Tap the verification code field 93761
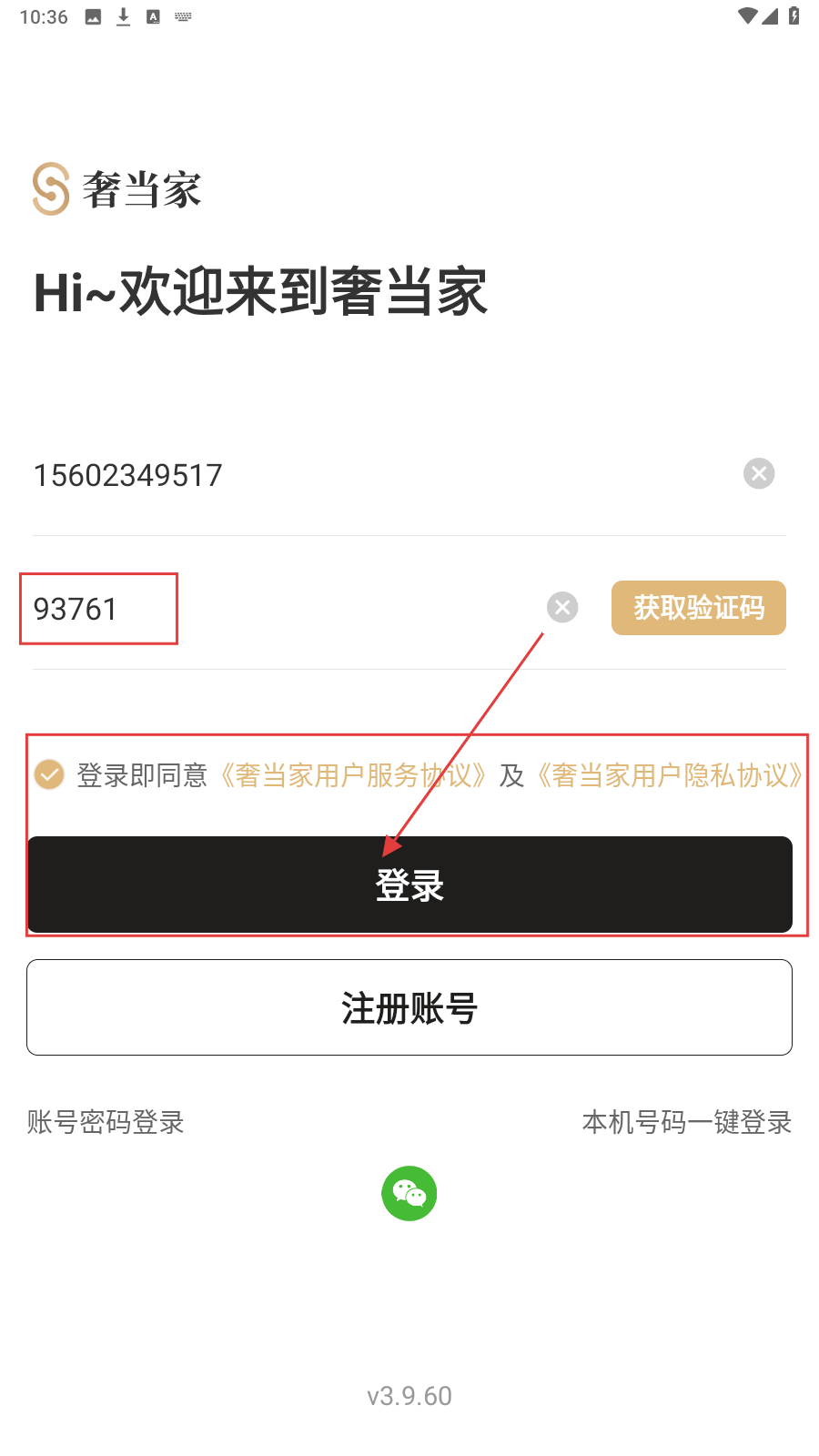Image resolution: width=819 pixels, height=1456 pixels. pos(273,609)
